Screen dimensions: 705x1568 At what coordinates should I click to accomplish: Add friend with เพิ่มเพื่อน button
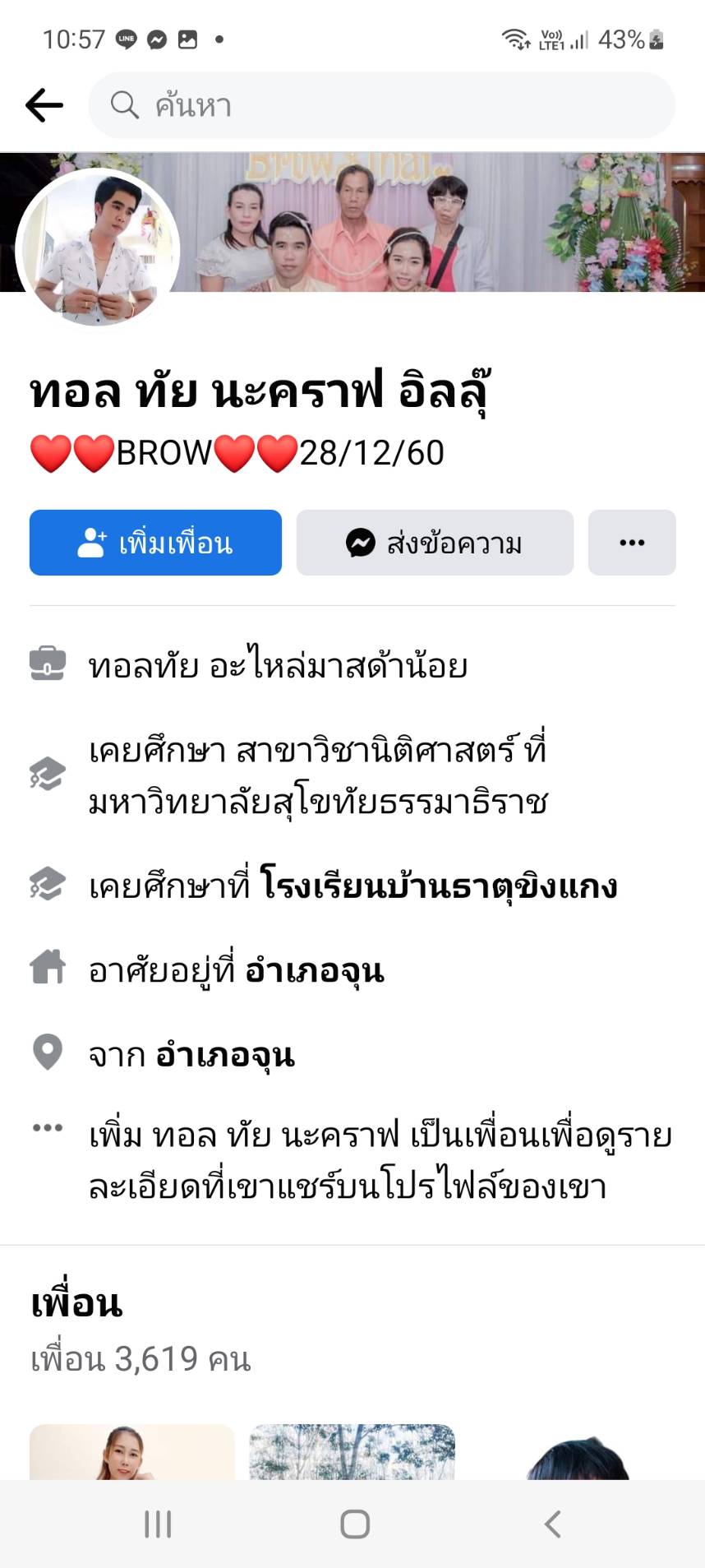pos(155,543)
